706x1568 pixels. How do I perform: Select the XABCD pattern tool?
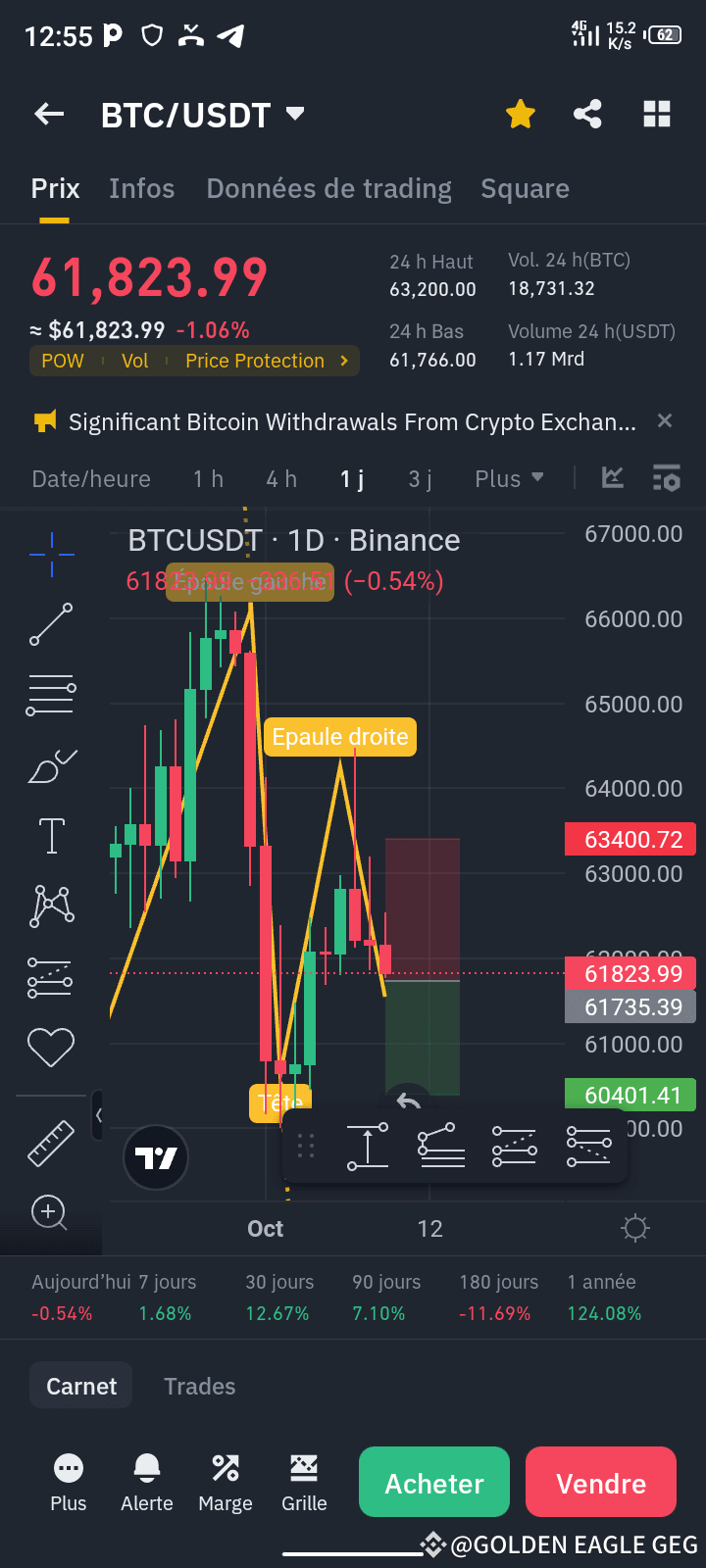coord(51,905)
